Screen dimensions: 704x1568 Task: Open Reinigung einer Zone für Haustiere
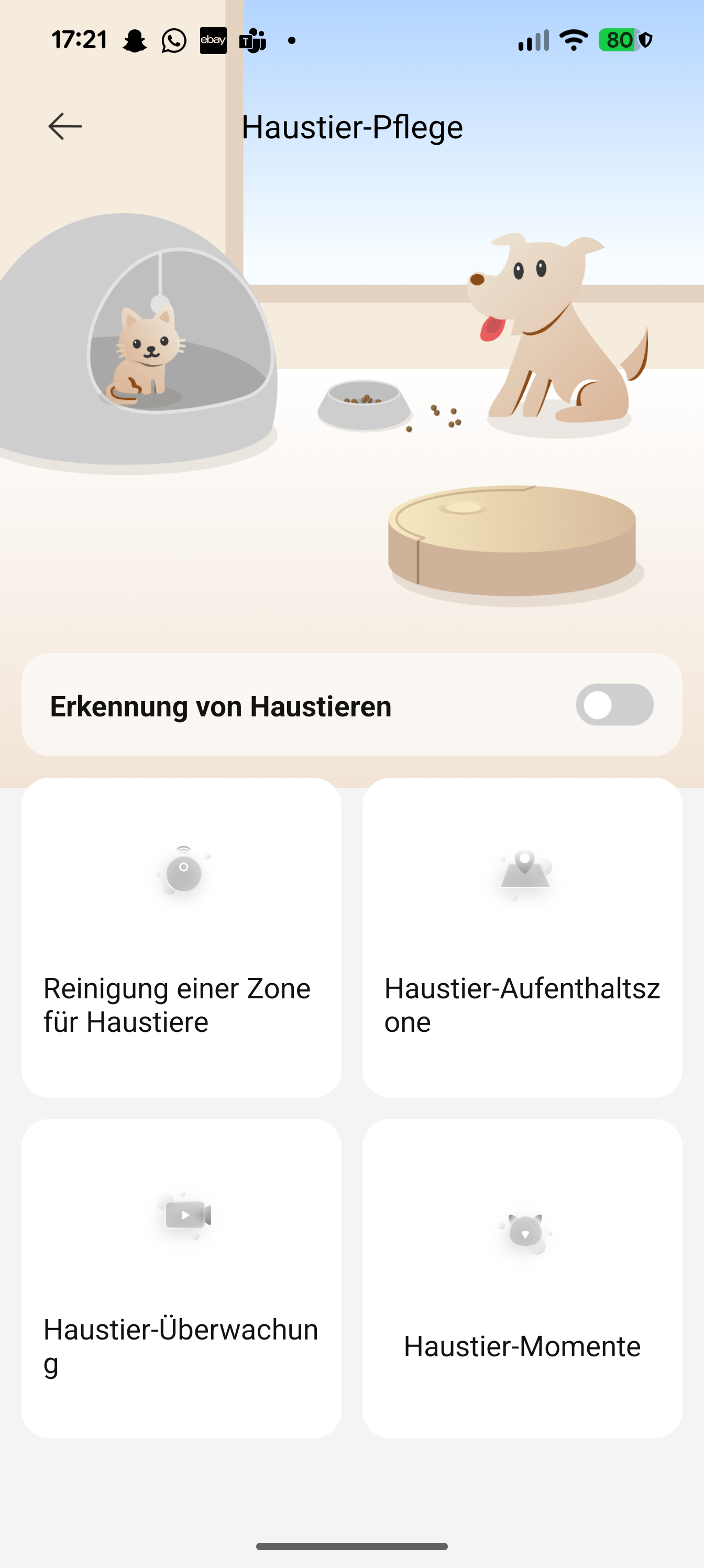181,938
